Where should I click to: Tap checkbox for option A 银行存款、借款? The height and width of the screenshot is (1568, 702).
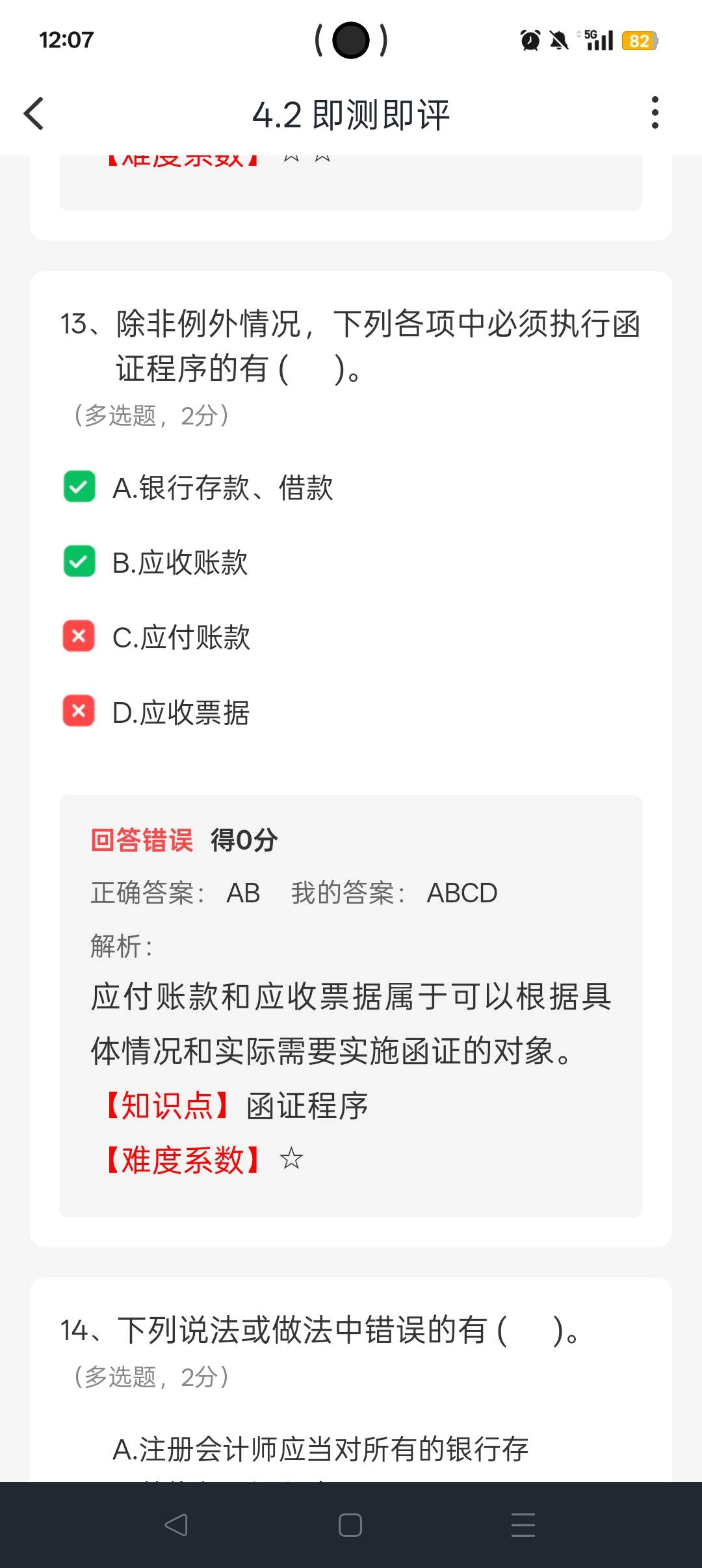[x=79, y=487]
